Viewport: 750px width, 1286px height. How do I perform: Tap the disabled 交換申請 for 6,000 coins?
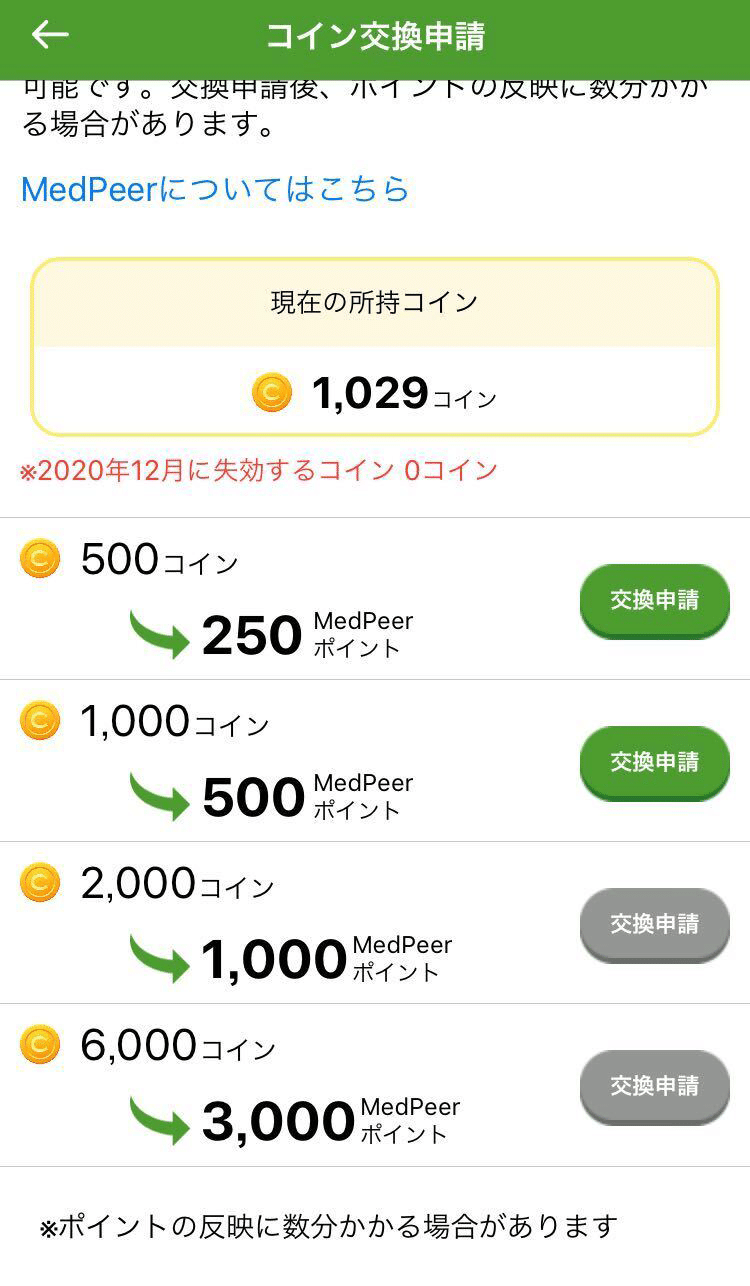point(654,1087)
